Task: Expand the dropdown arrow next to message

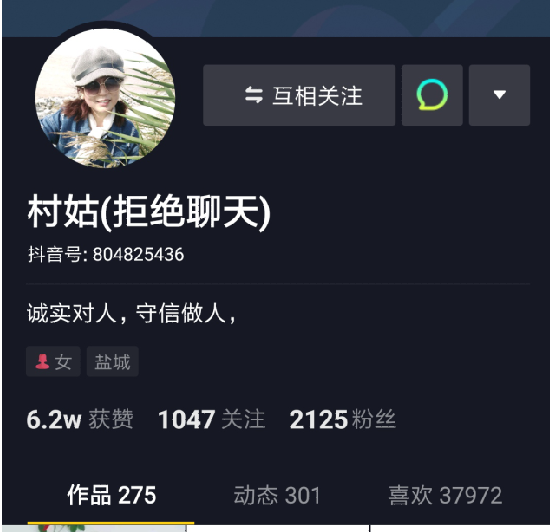Action: 499,95
